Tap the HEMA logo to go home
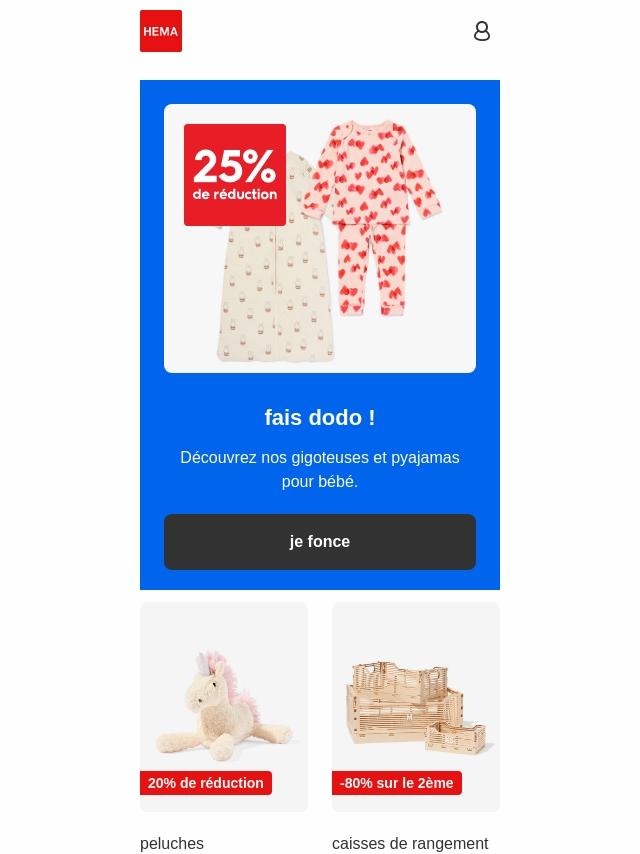This screenshot has width=640, height=854. click(x=161, y=31)
